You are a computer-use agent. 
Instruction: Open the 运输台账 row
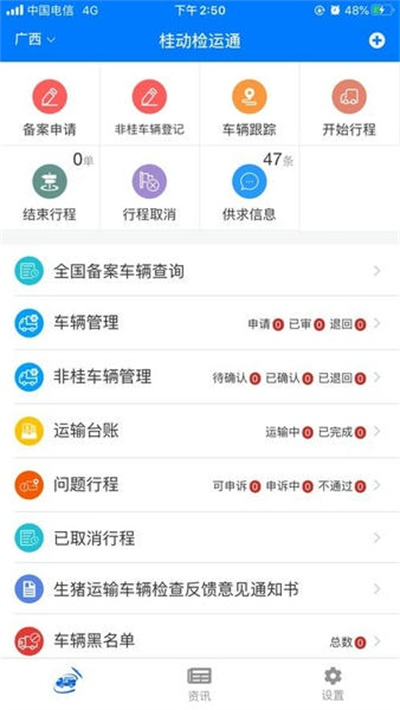(x=200, y=431)
